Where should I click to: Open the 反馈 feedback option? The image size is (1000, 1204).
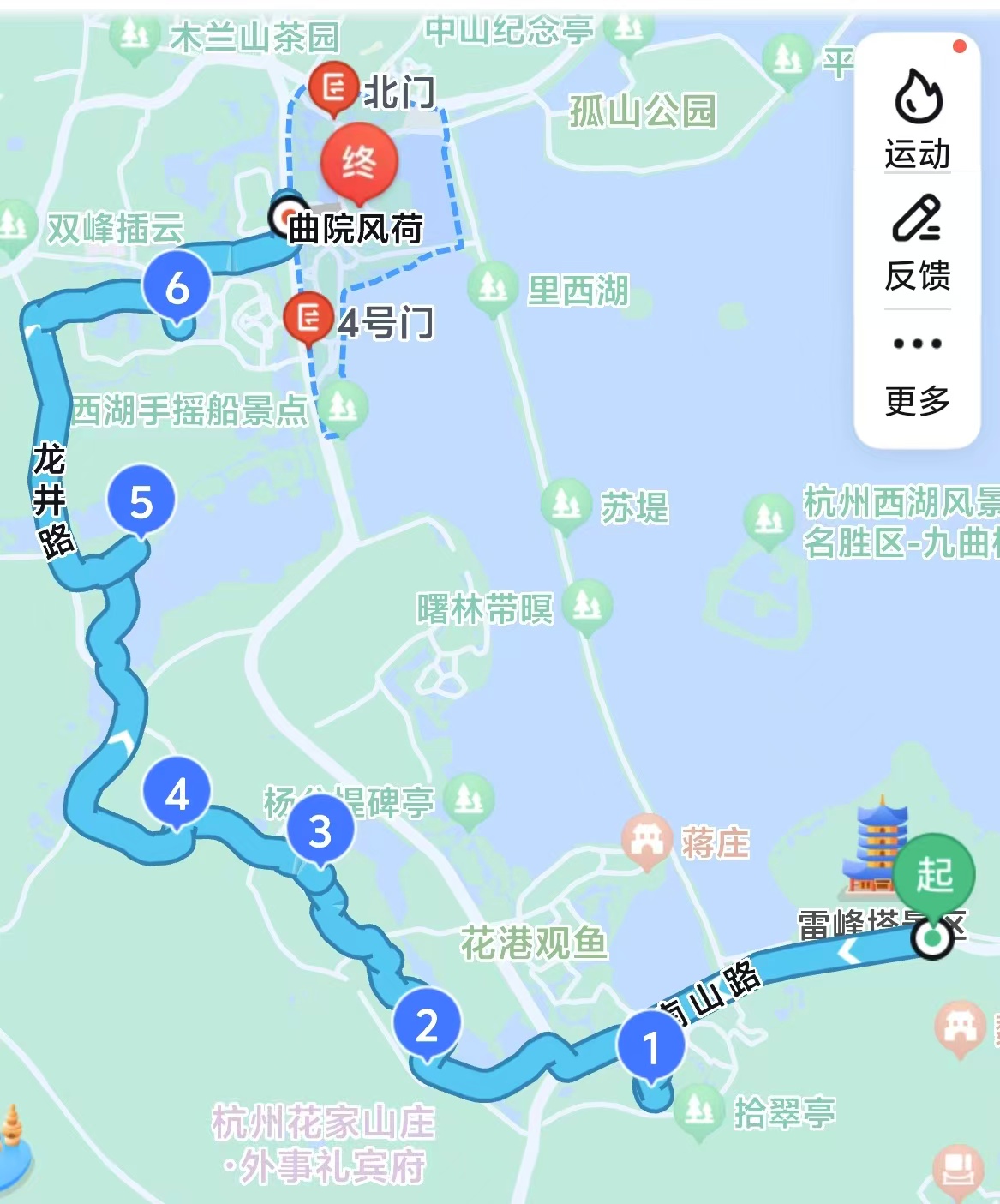coord(918,242)
